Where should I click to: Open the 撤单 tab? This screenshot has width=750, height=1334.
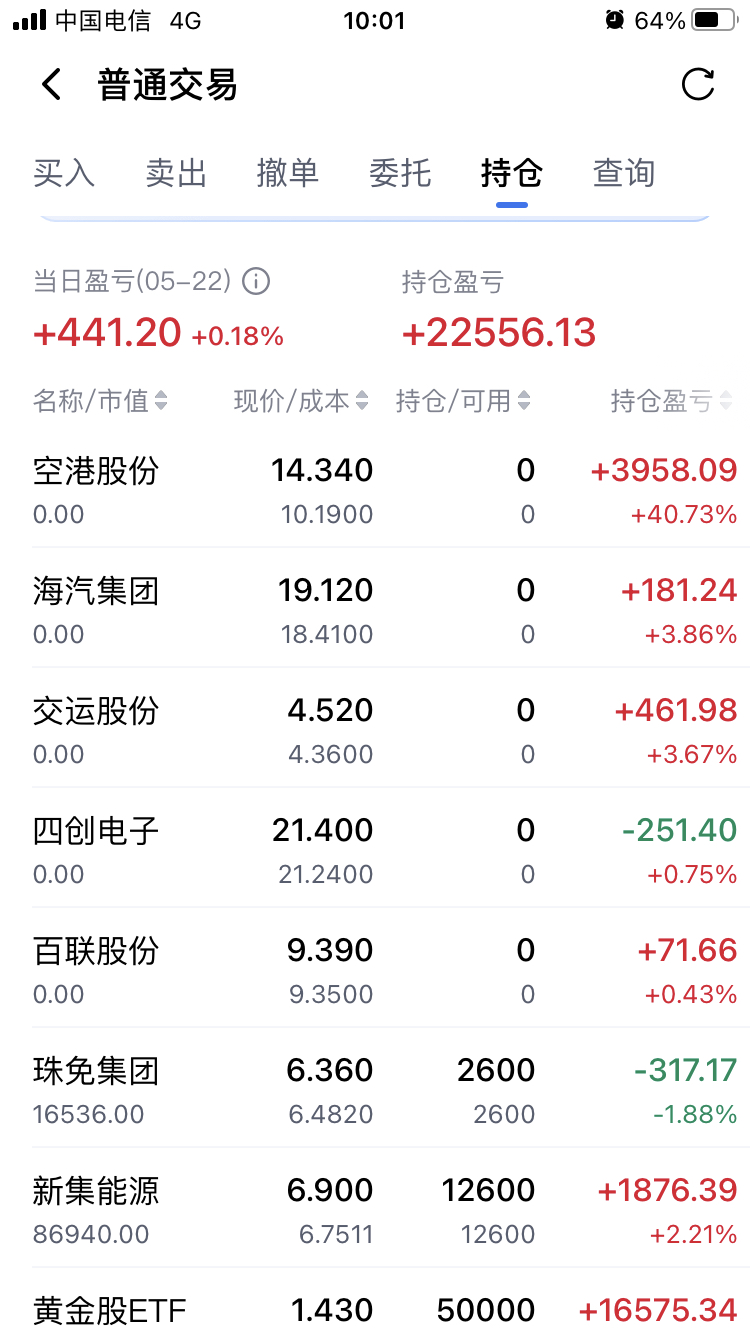tap(288, 173)
